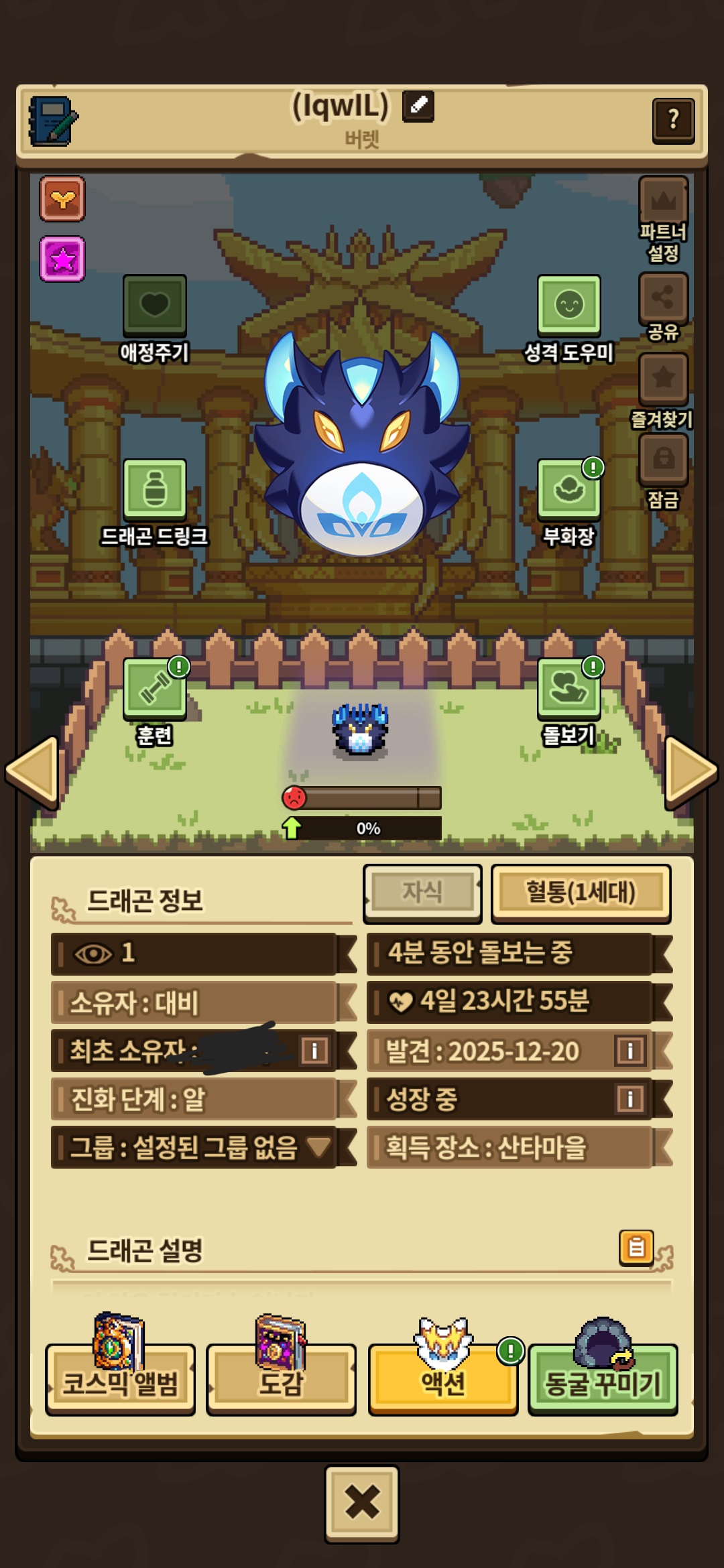This screenshot has height=1568, width=724.
Task: Close the dragon info screen
Action: tap(362, 1503)
